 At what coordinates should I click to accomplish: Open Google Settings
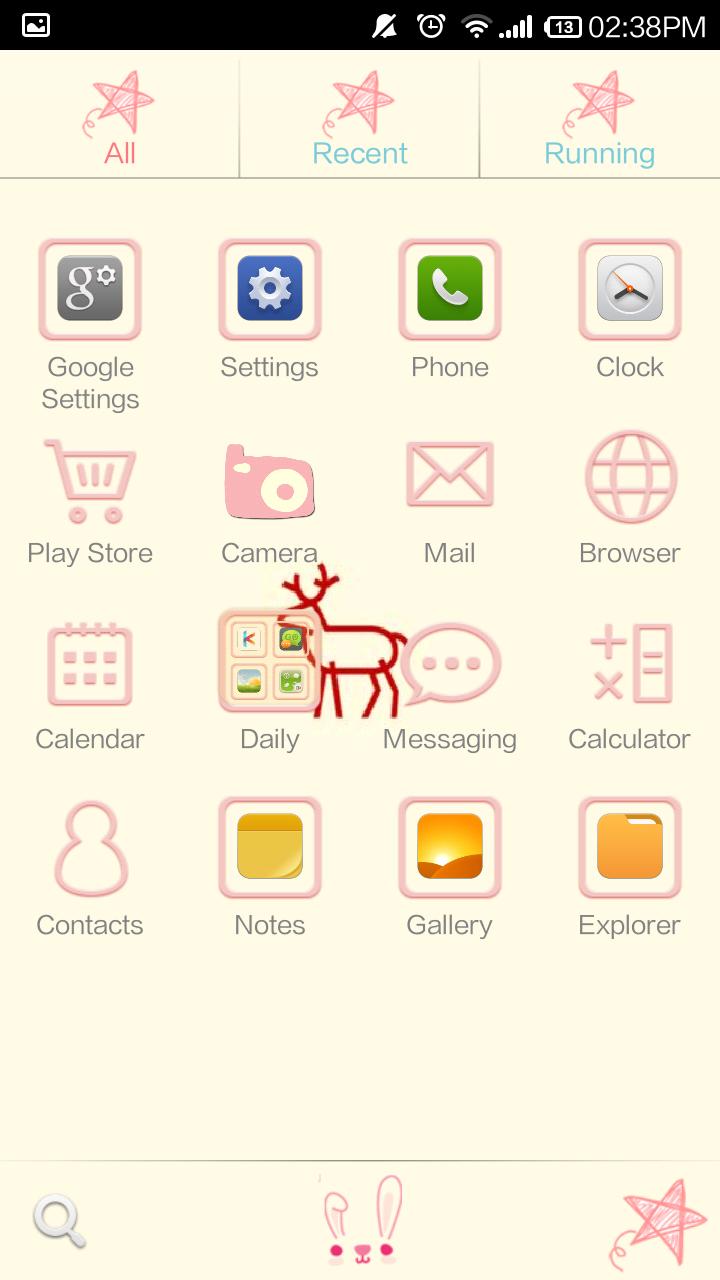click(x=90, y=290)
